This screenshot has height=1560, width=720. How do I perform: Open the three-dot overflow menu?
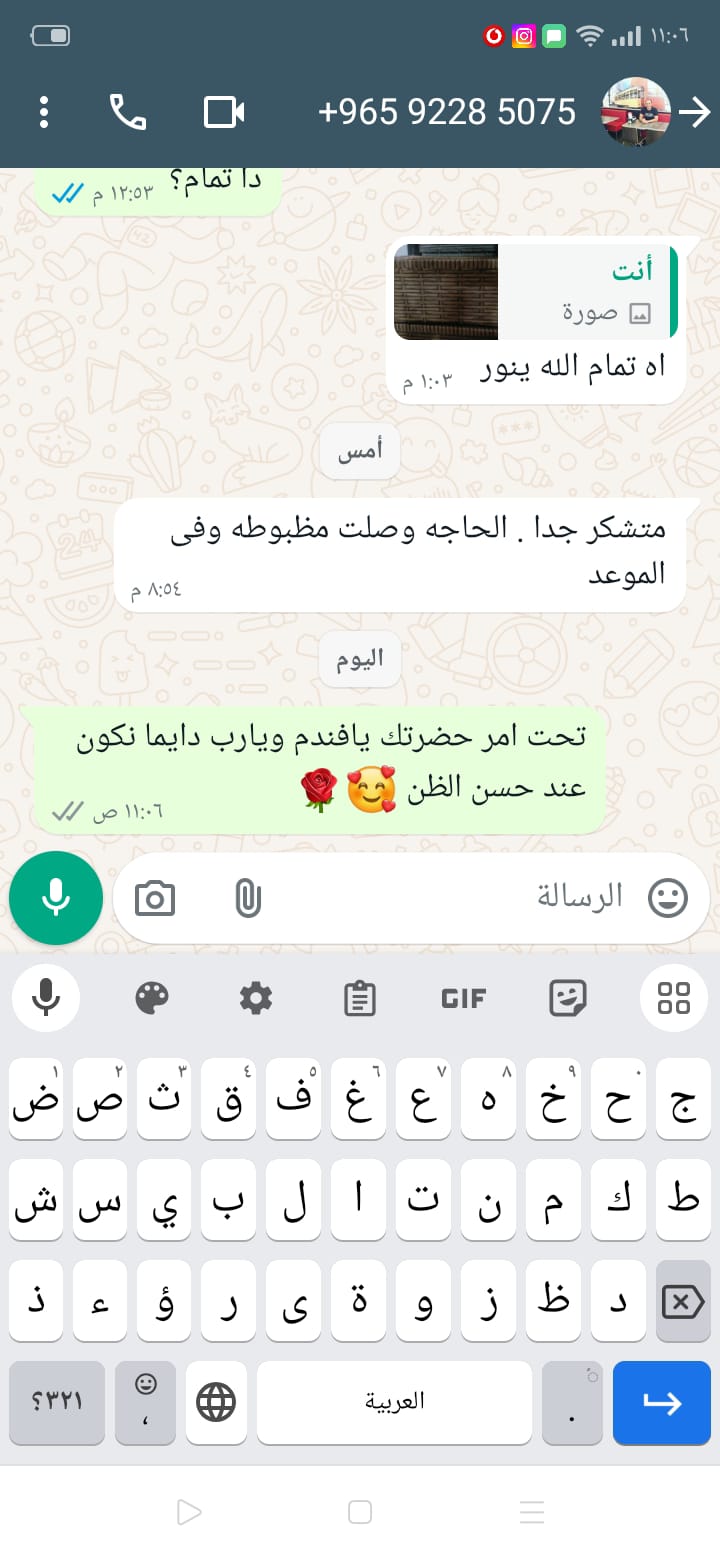pos(43,112)
